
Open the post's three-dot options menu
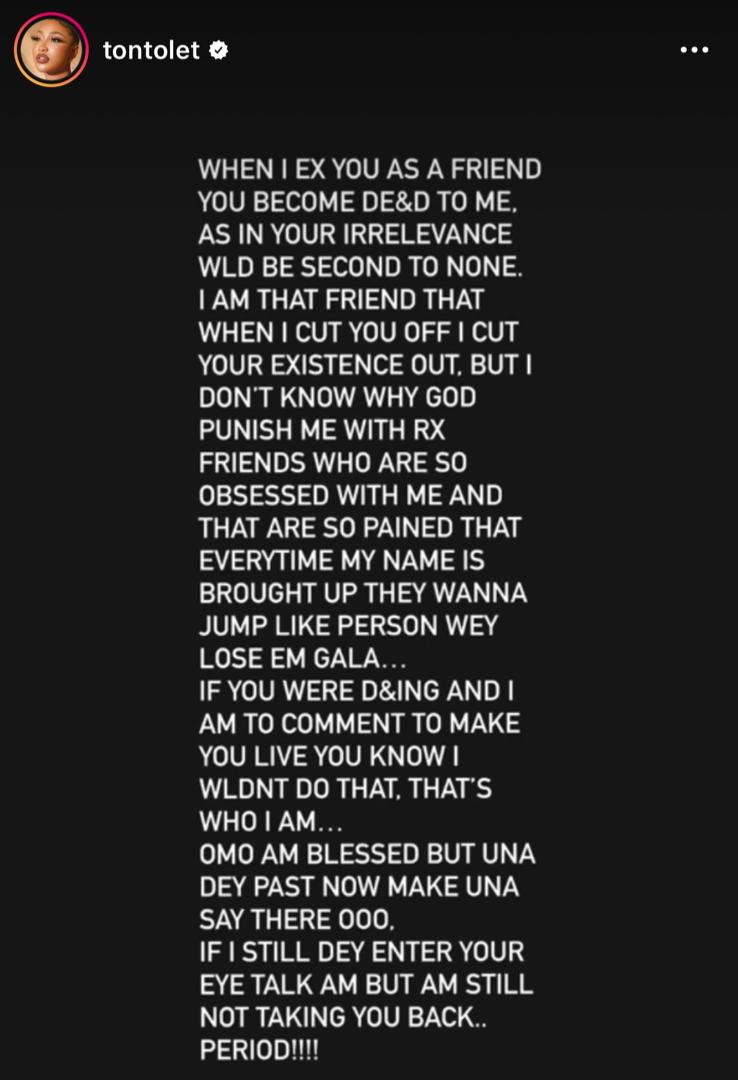coord(694,50)
